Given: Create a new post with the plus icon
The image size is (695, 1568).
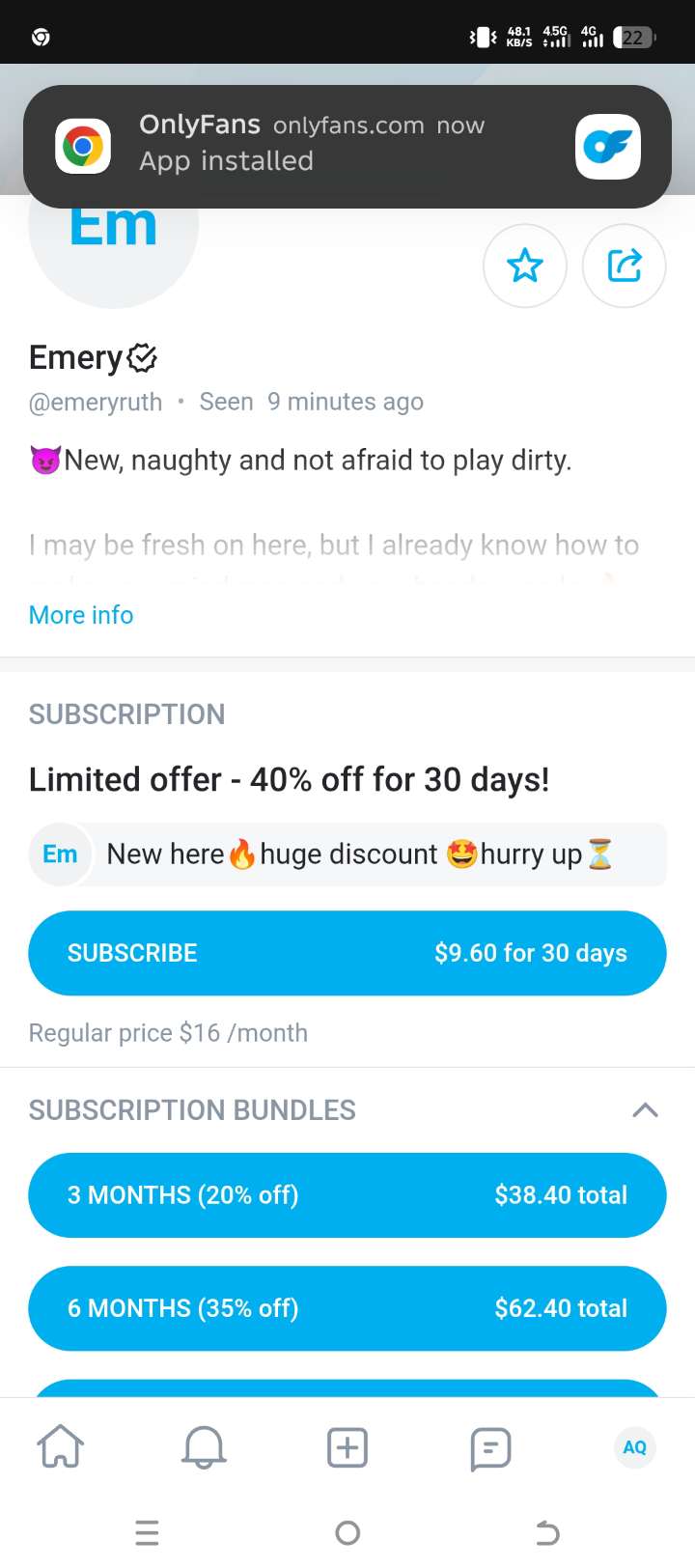Looking at the screenshot, I should coord(347,1447).
